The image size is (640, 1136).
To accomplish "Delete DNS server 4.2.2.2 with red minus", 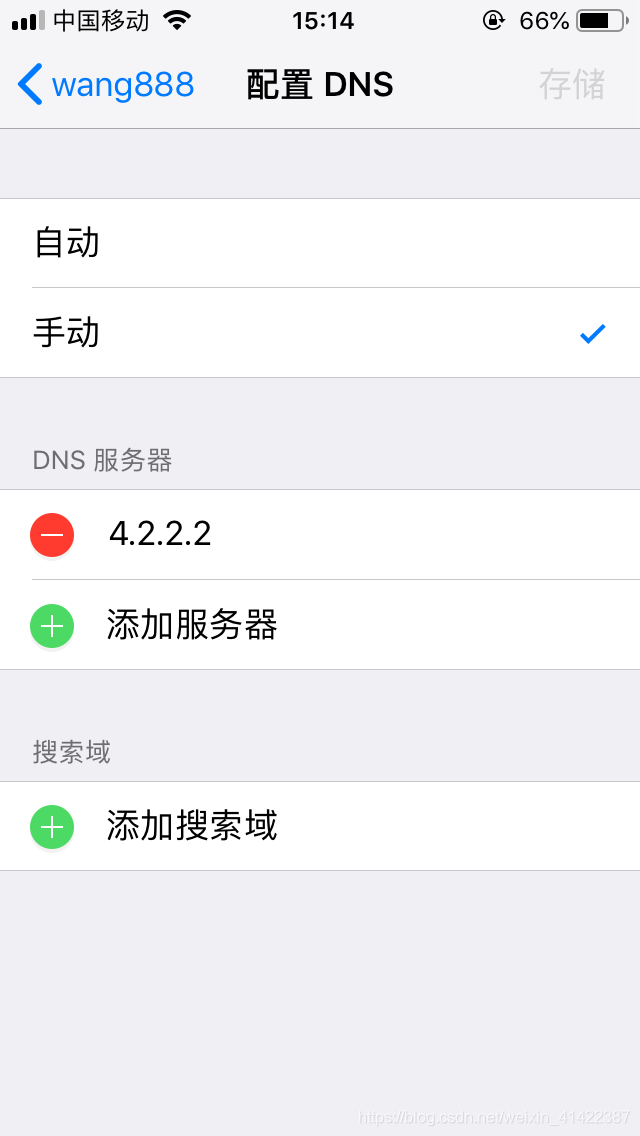I will 52,535.
